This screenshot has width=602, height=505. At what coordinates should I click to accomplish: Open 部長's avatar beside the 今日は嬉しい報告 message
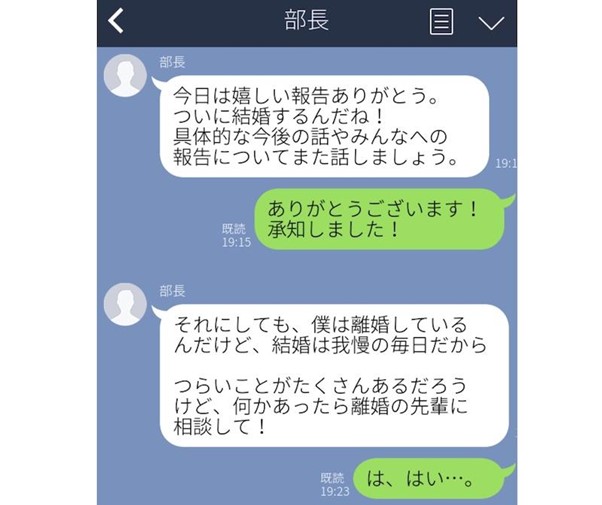pyautogui.click(x=127, y=77)
